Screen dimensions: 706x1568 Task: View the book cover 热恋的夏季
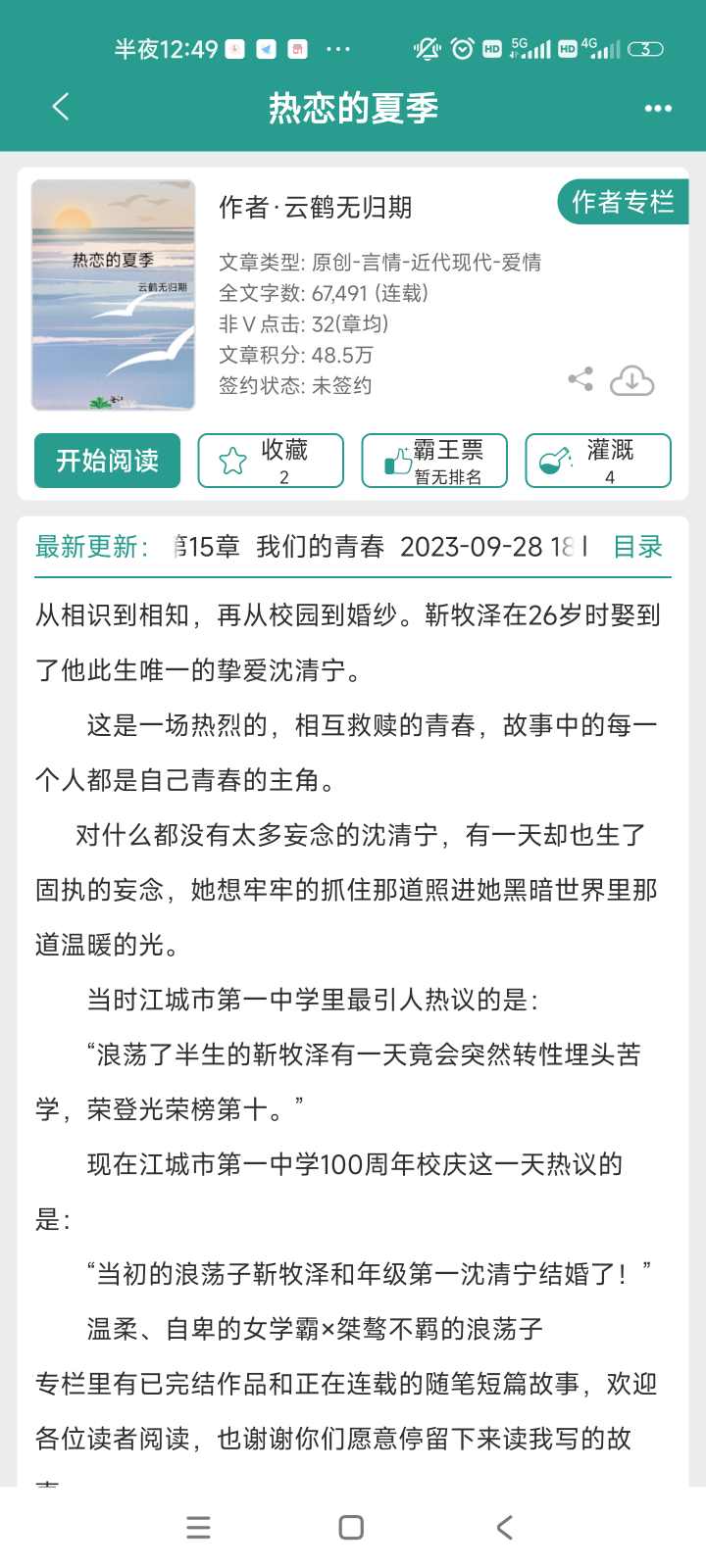pyautogui.click(x=114, y=295)
